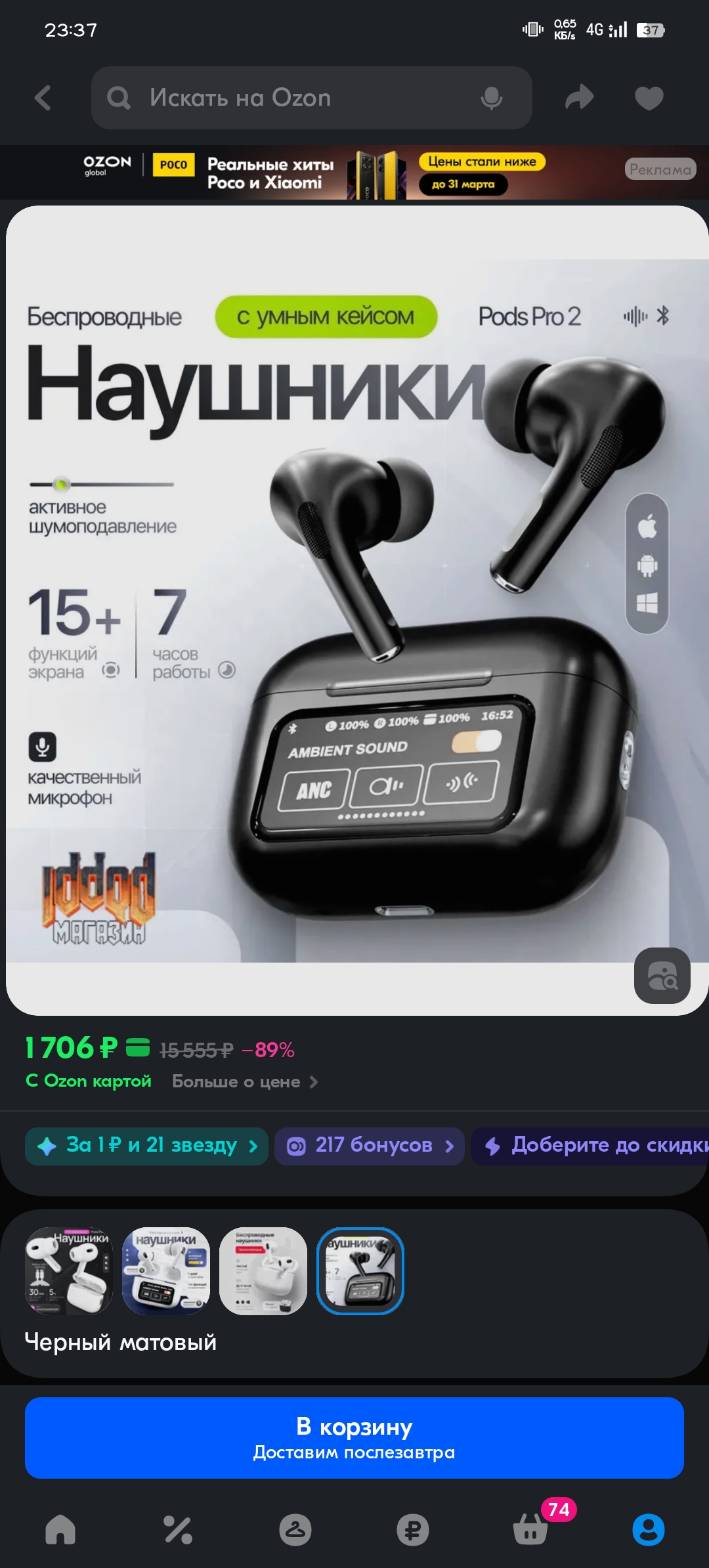Add item to cart with 'В корзину'
The image size is (709, 1568).
tap(354, 1437)
